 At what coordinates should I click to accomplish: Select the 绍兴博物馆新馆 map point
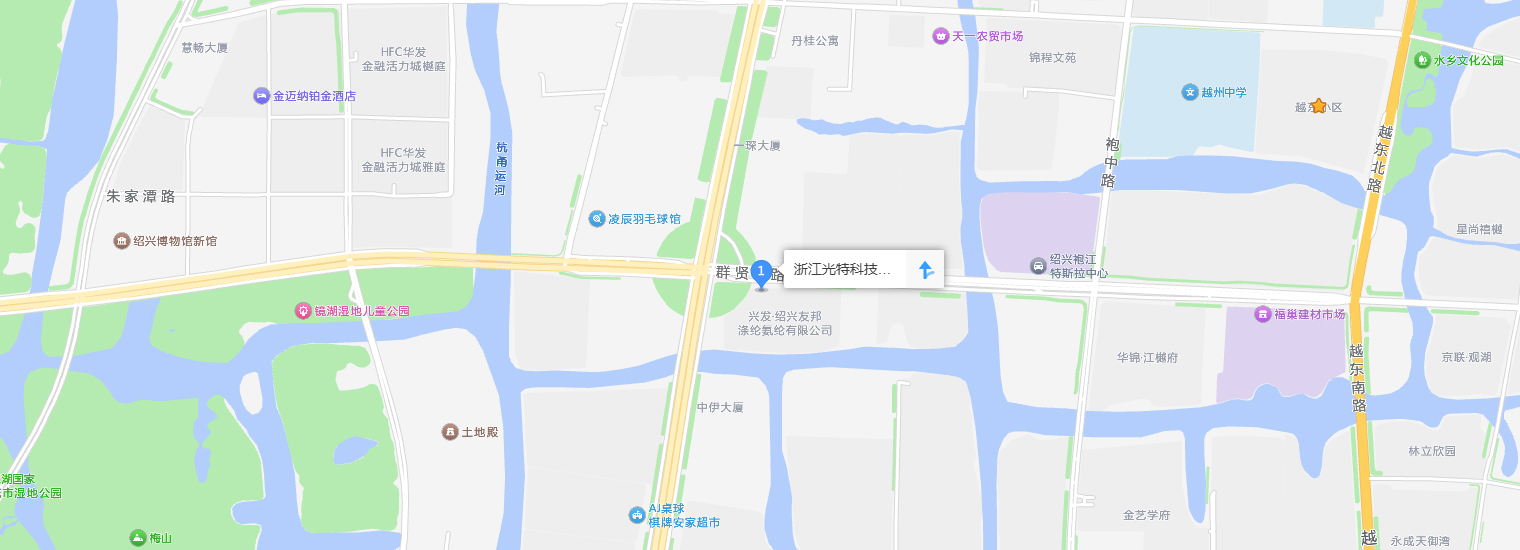point(121,241)
